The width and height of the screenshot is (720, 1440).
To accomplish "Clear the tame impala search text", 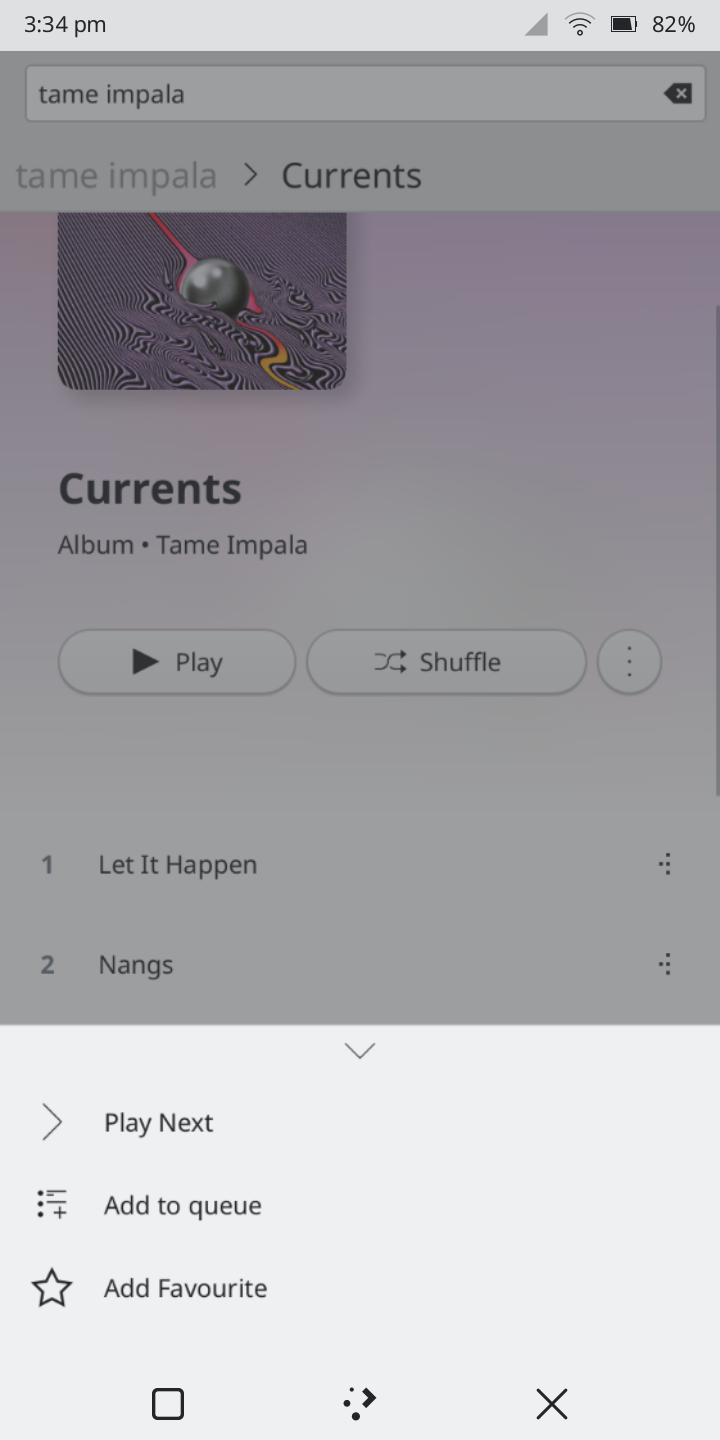I will tap(677, 94).
